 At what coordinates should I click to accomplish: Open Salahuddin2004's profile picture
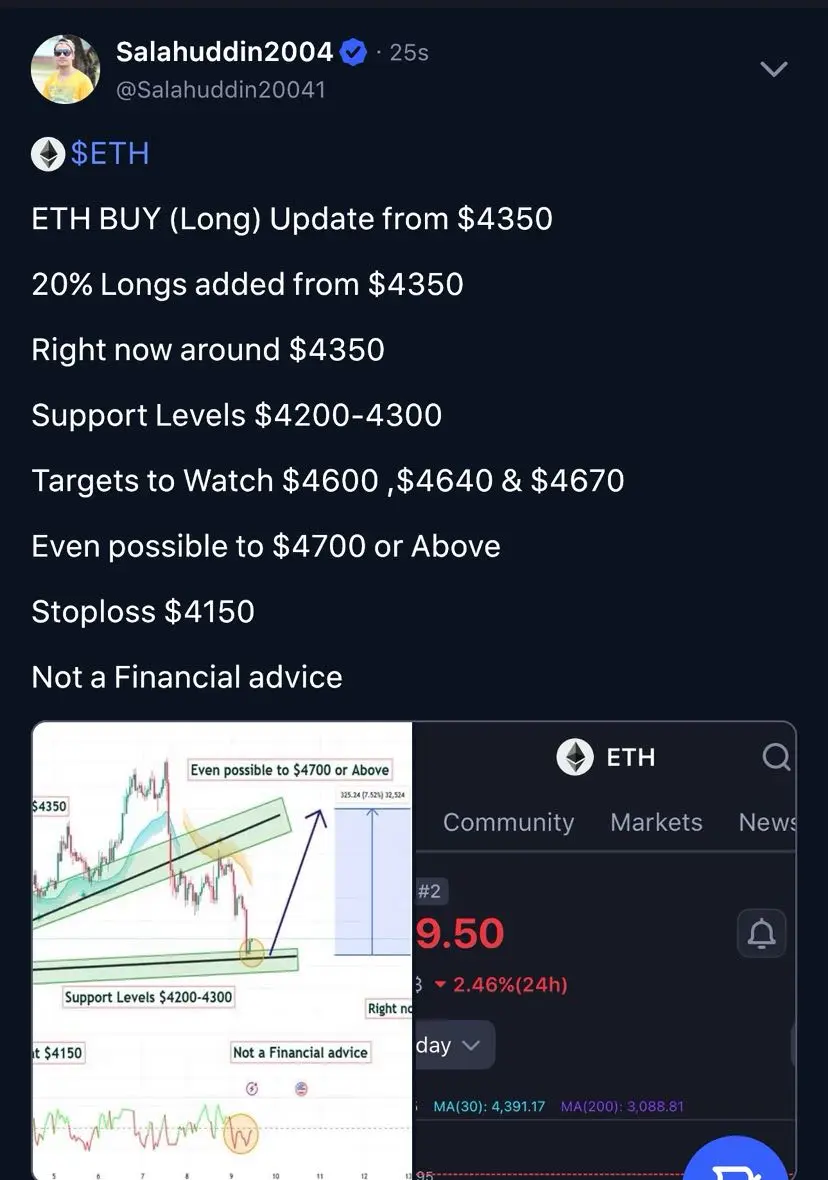tap(66, 69)
